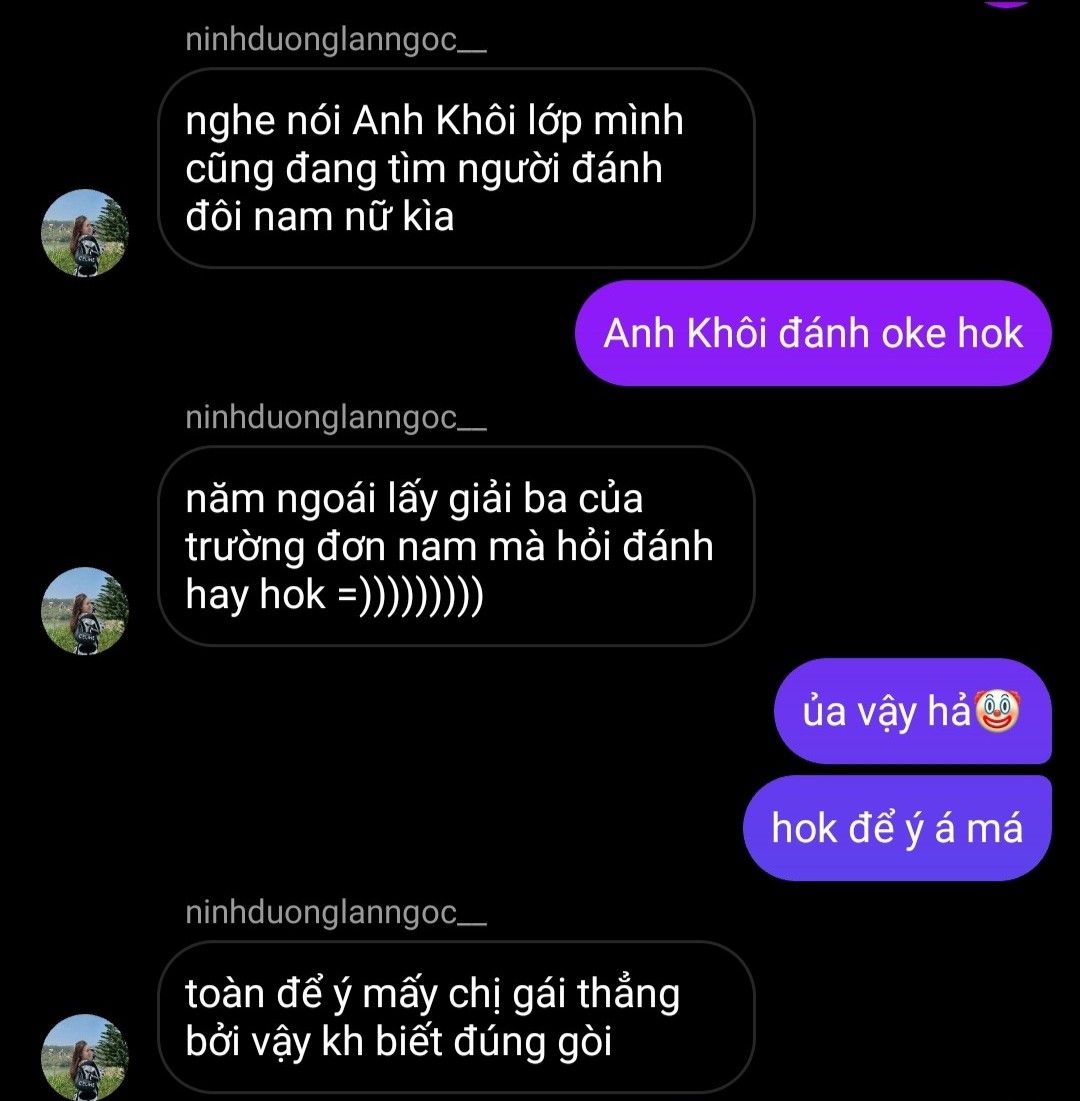View the sender's profile photo by the "bởi vậy kh biết" message
Screen dimensions: 1080x1101
(x=85, y=1058)
